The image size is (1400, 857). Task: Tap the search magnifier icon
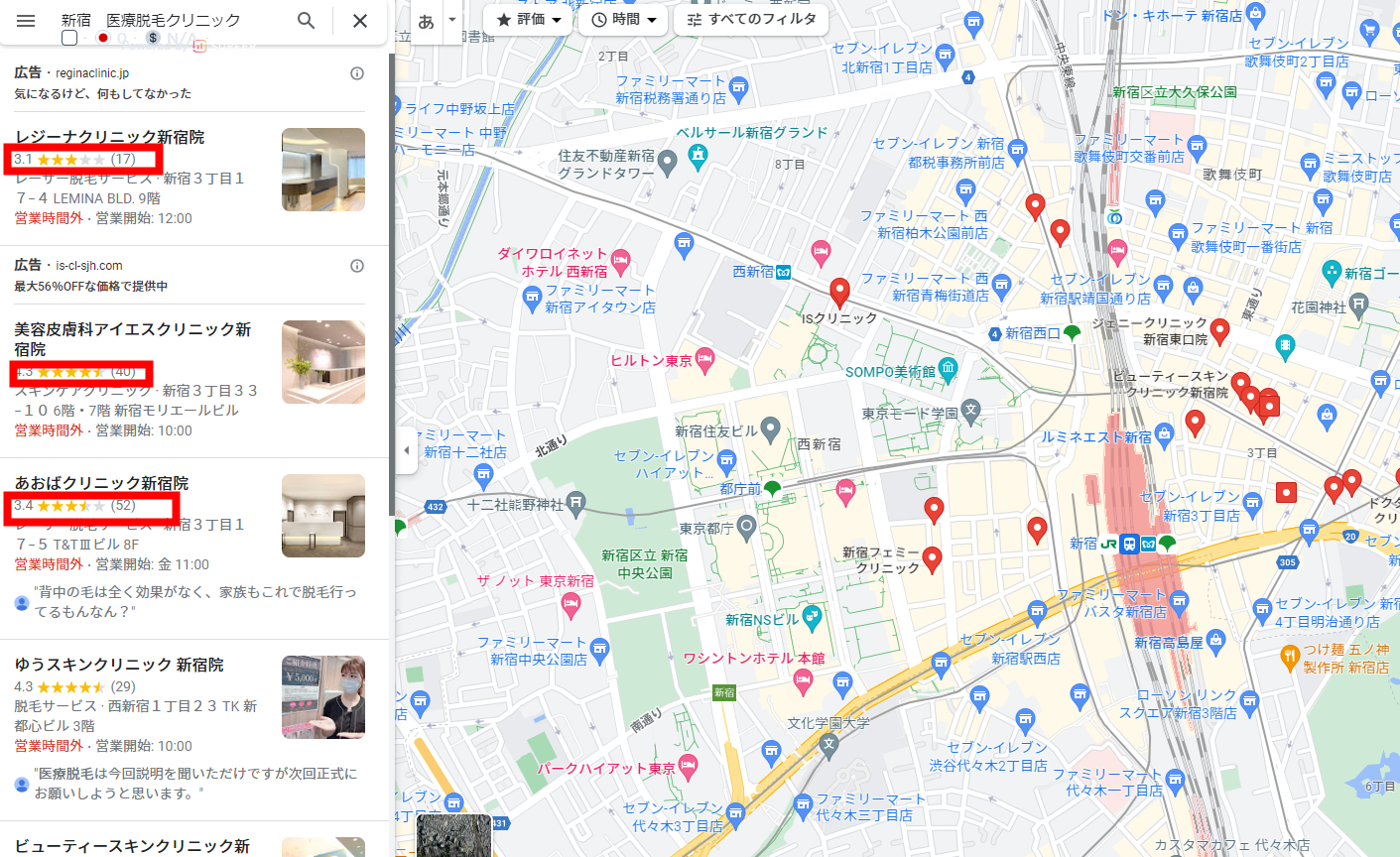click(x=307, y=21)
